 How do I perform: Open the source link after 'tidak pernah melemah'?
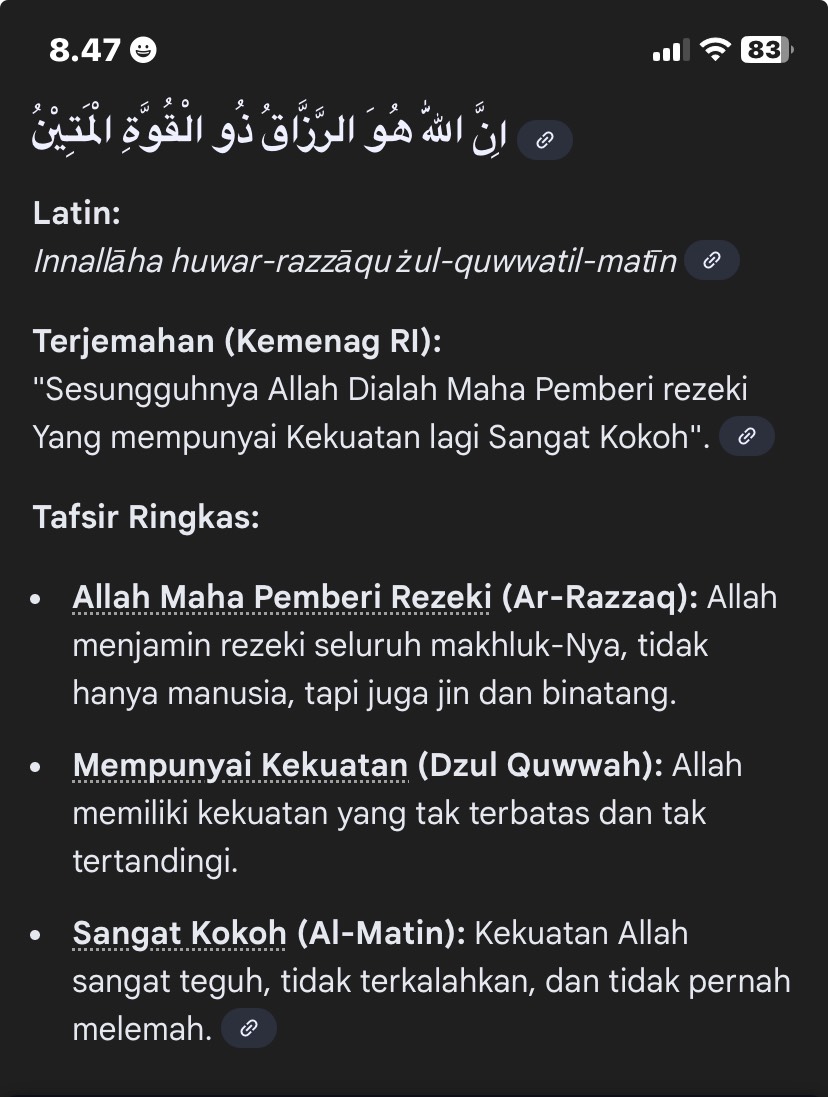(249, 1028)
